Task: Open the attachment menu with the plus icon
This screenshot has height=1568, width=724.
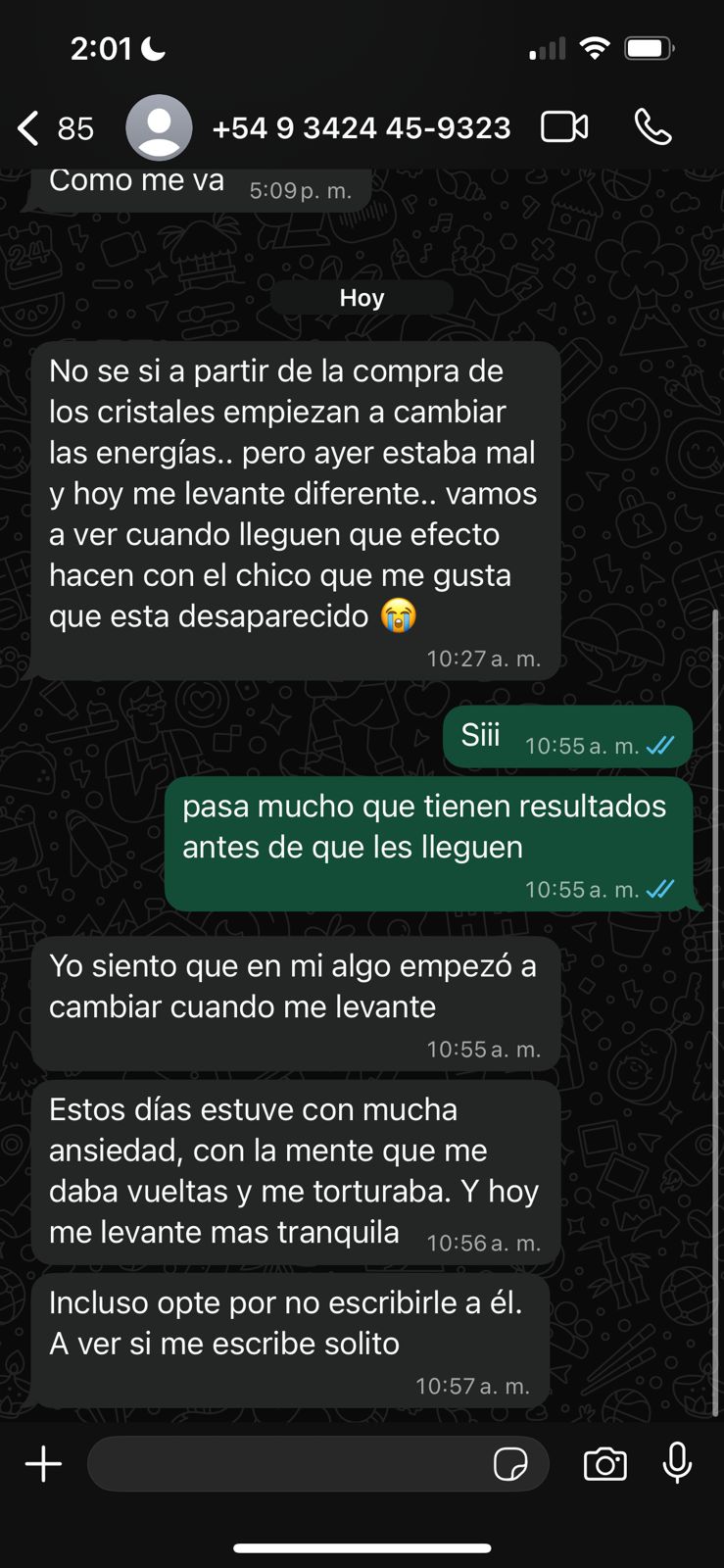Action: (42, 1463)
